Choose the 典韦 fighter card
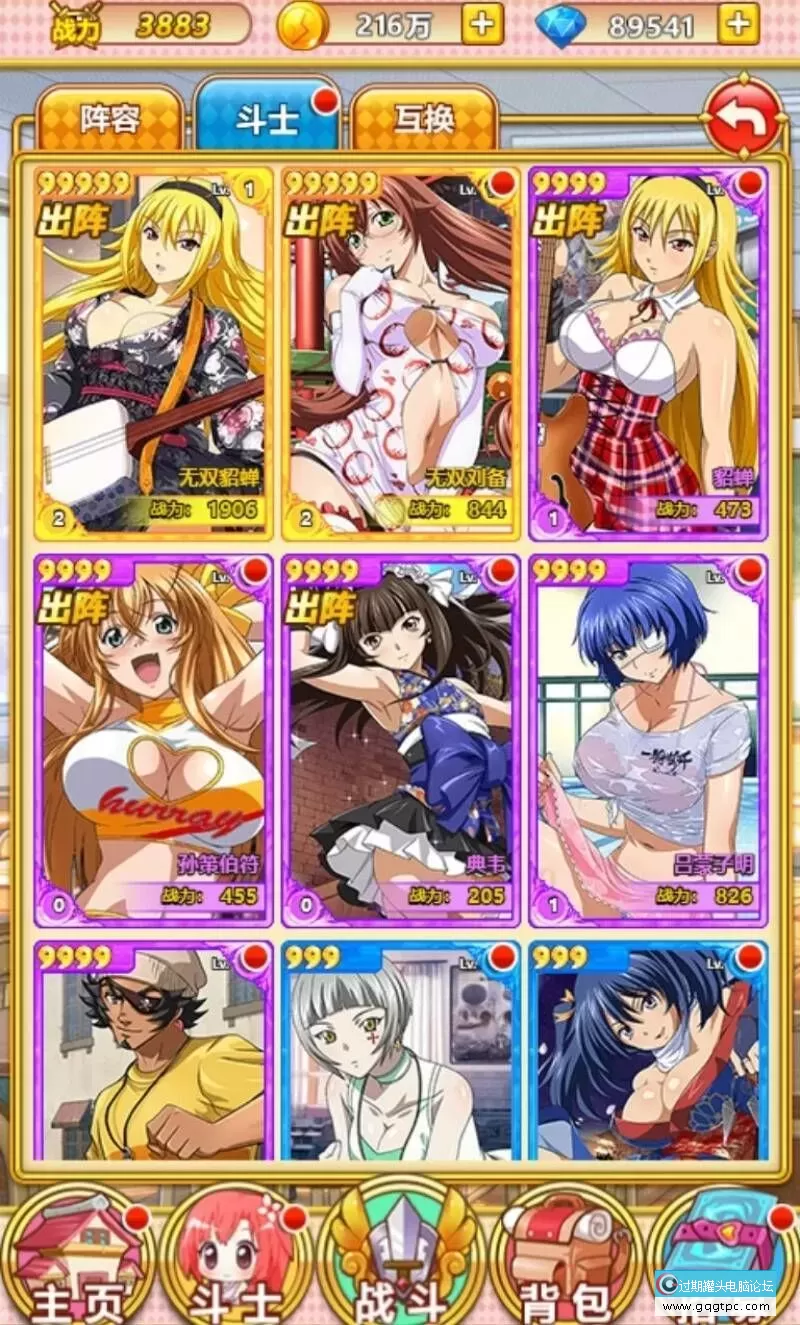The width and height of the screenshot is (800, 1325). (400, 740)
